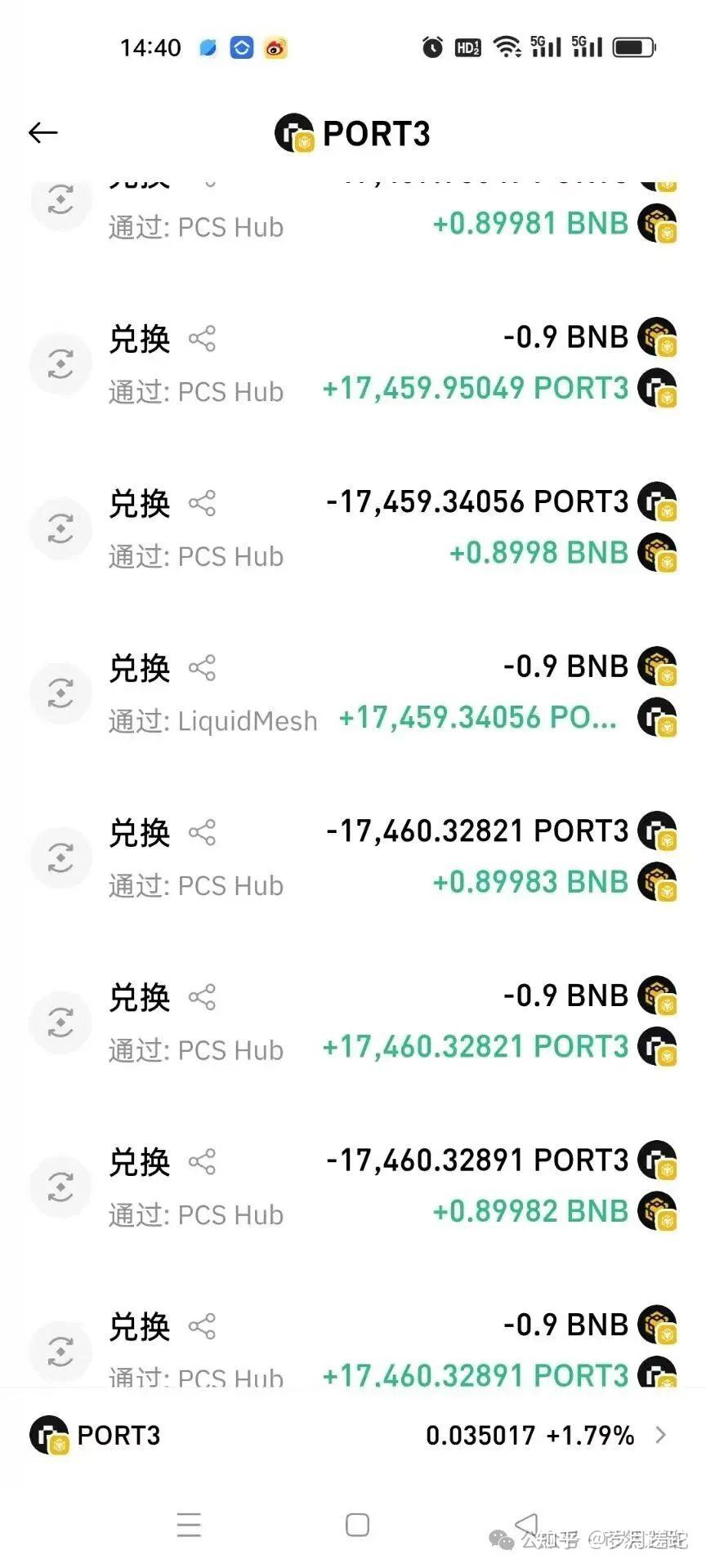Image resolution: width=706 pixels, height=1568 pixels.
Task: Share the -0.9 BNB swap transaction
Action: (201, 338)
